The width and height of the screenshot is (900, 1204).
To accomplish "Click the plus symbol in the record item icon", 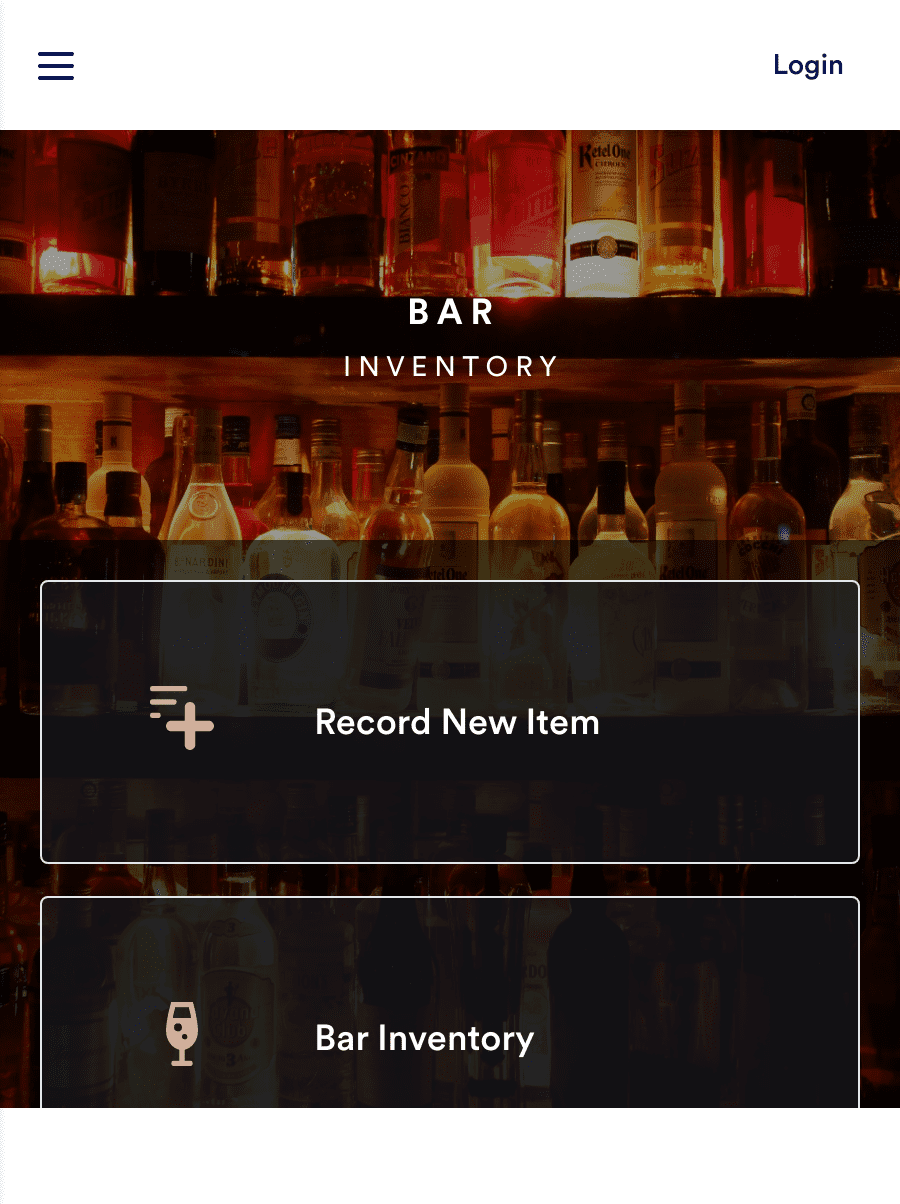I will [190, 726].
